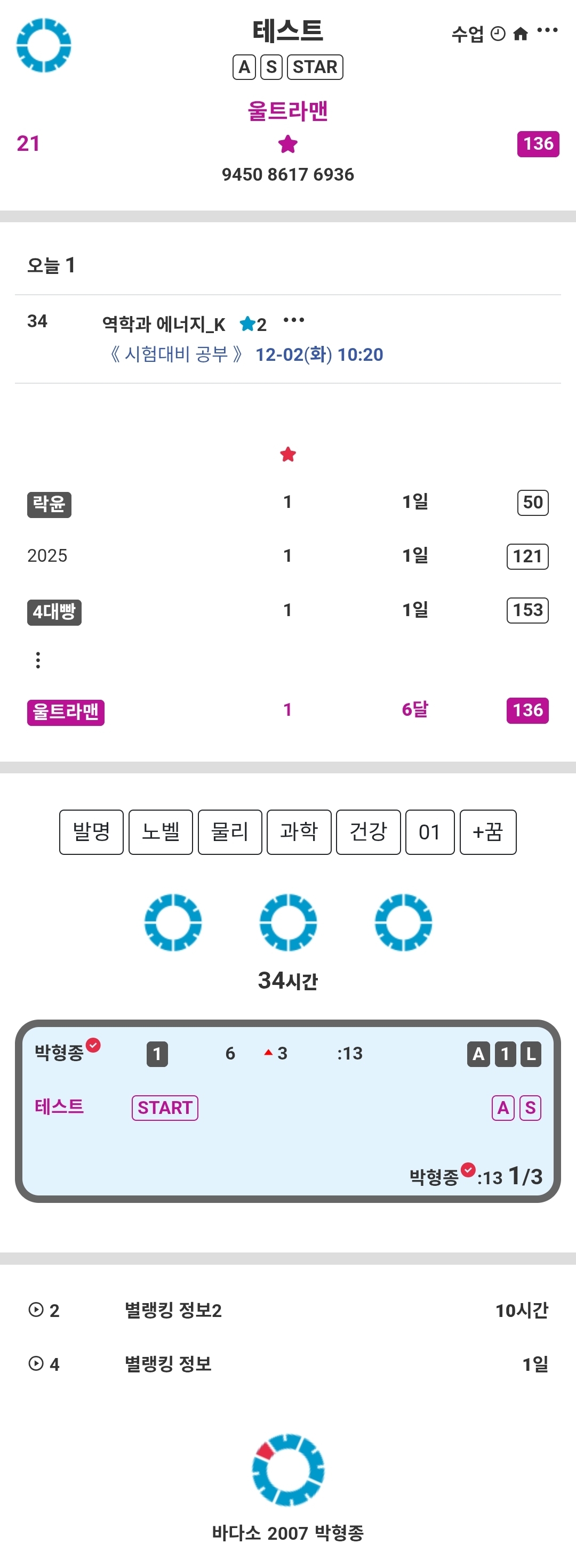Tap the STAR badge under 테스트
This screenshot has width=576, height=1568.
pyautogui.click(x=315, y=67)
